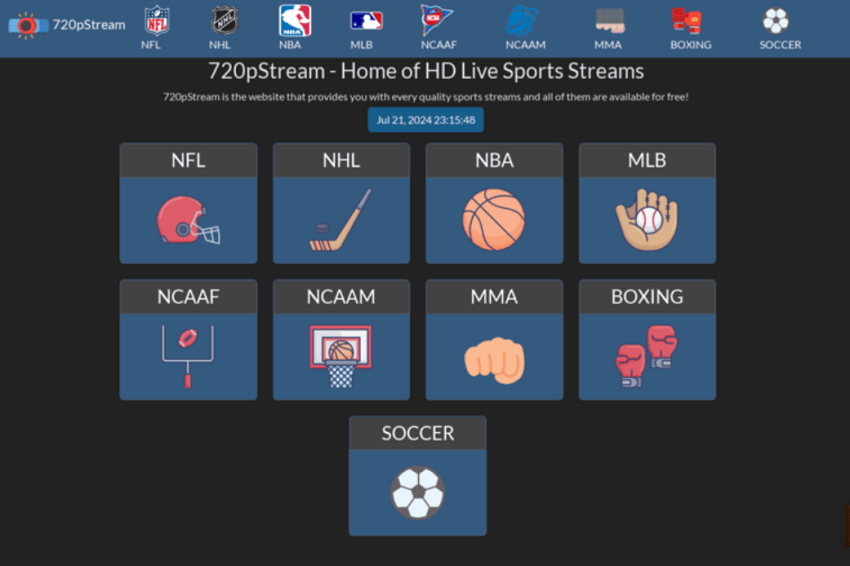Select SOCCER in the top navigation bar

[777, 27]
